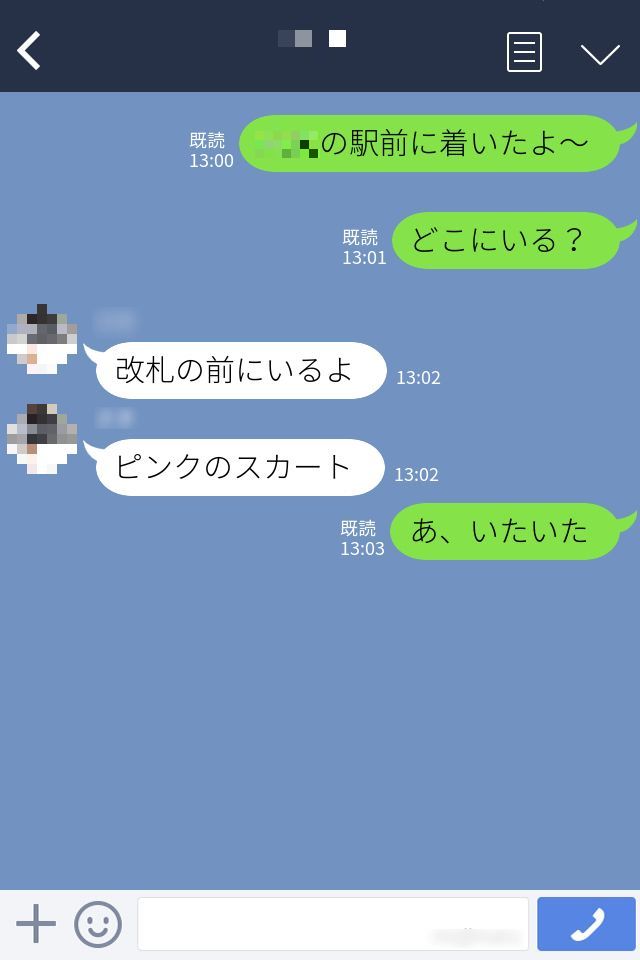Viewport: 640px width, 960px height.
Task: Open the notes icon in the header
Action: click(x=524, y=52)
